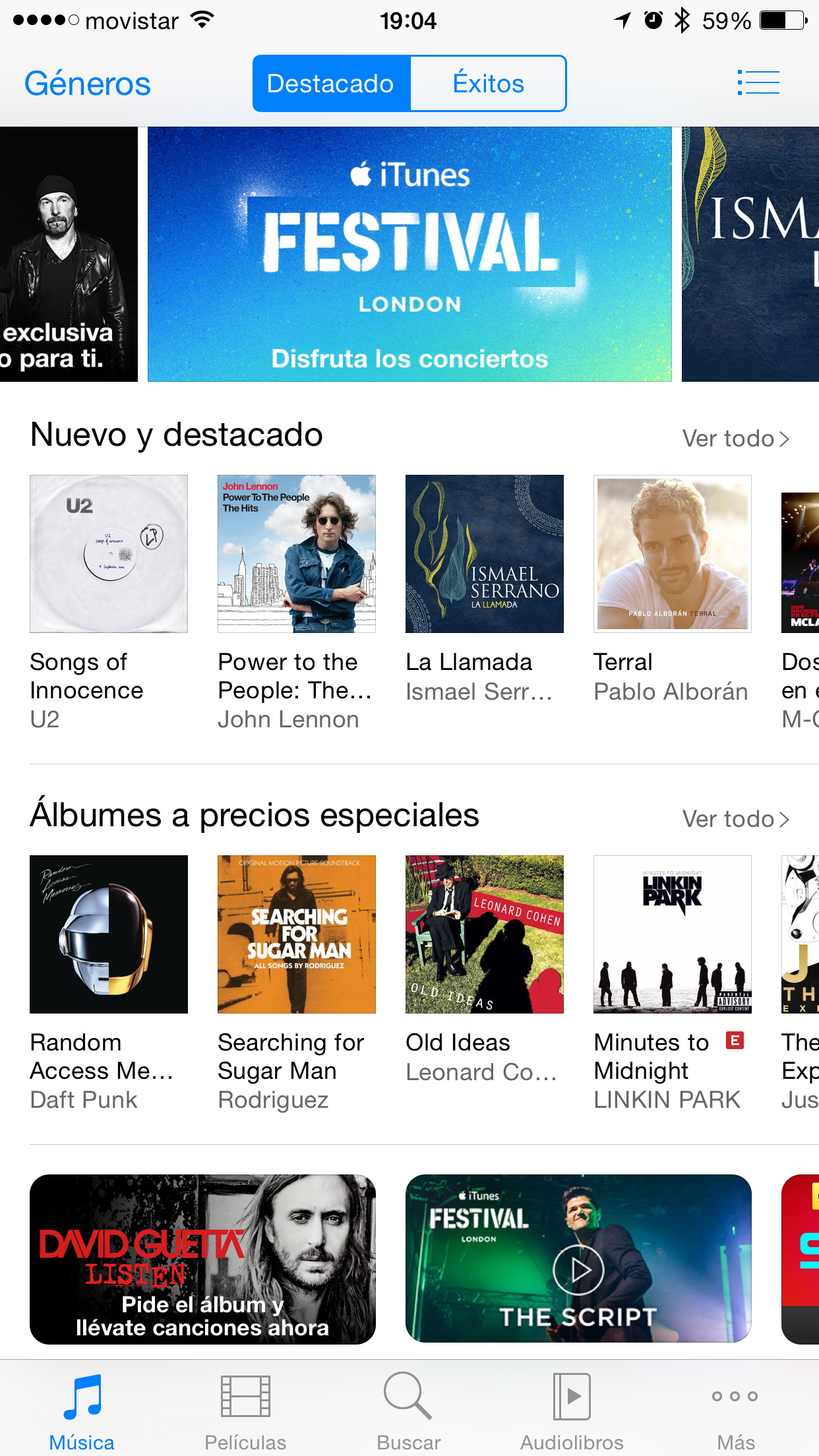Open Terral by Pablo Alborán
819x1456 pixels.
[673, 554]
